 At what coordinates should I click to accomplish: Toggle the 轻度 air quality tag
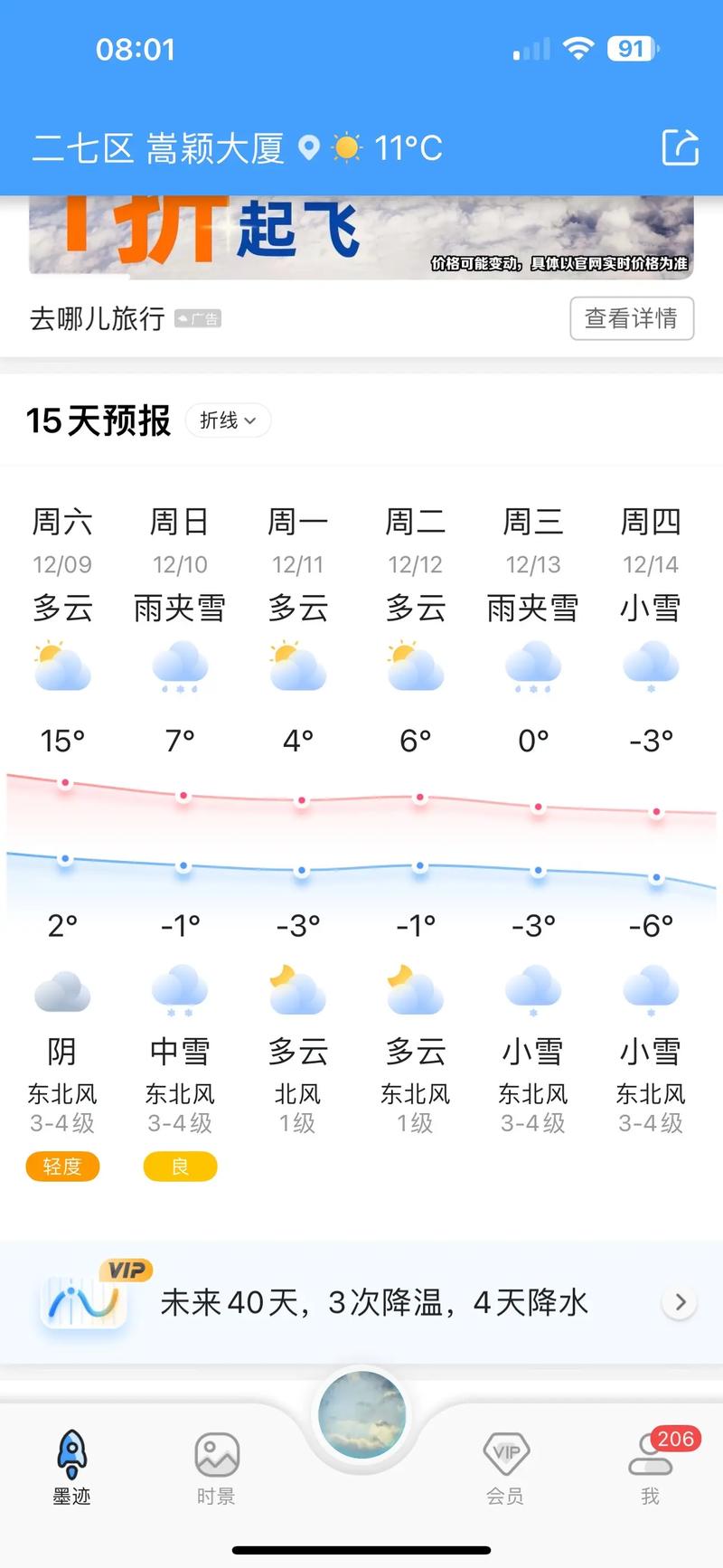click(x=61, y=1167)
